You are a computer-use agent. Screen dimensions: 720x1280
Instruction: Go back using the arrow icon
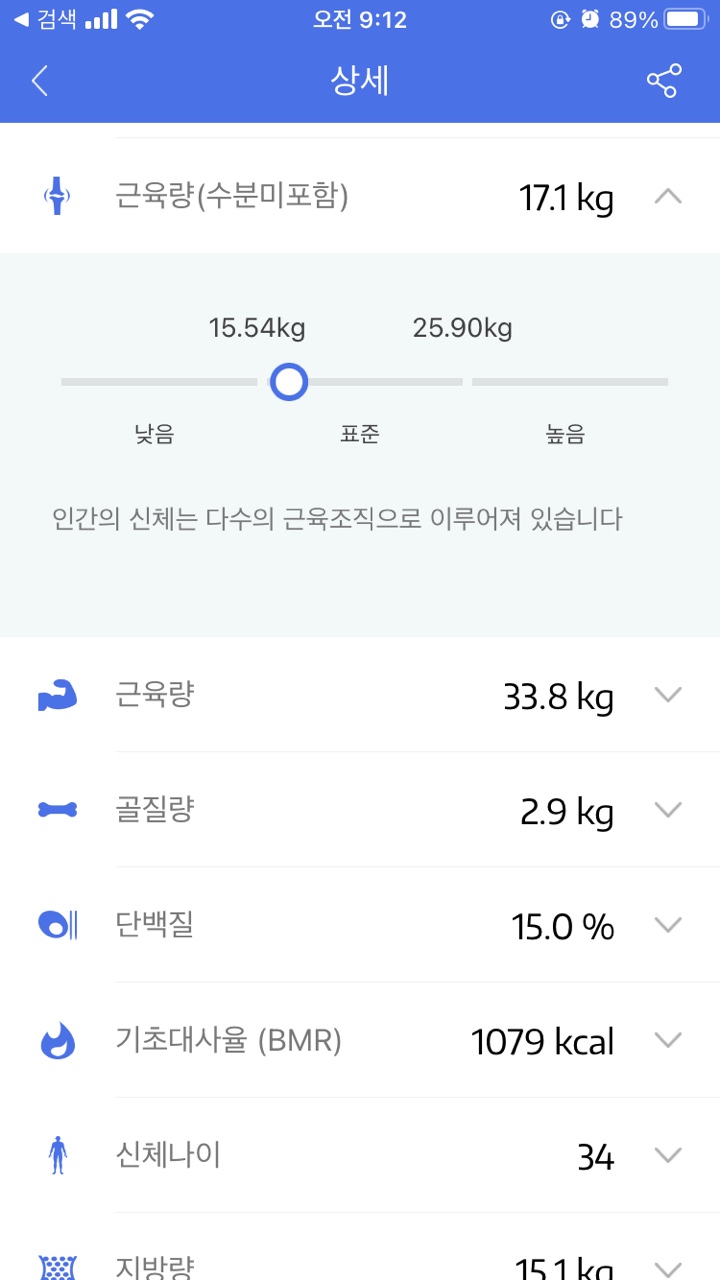click(x=40, y=81)
